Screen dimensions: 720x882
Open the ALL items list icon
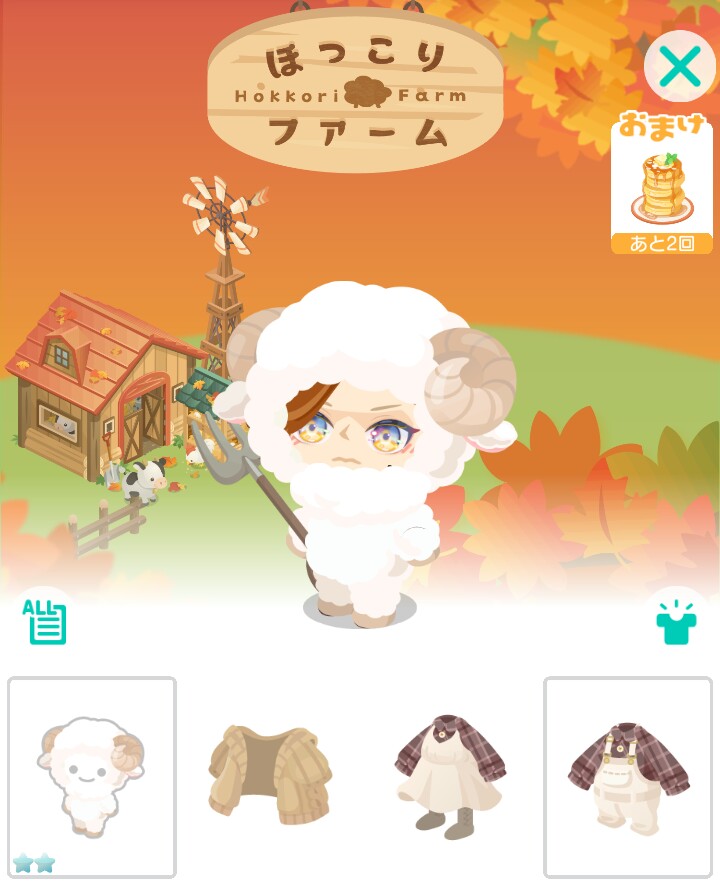click(x=46, y=621)
